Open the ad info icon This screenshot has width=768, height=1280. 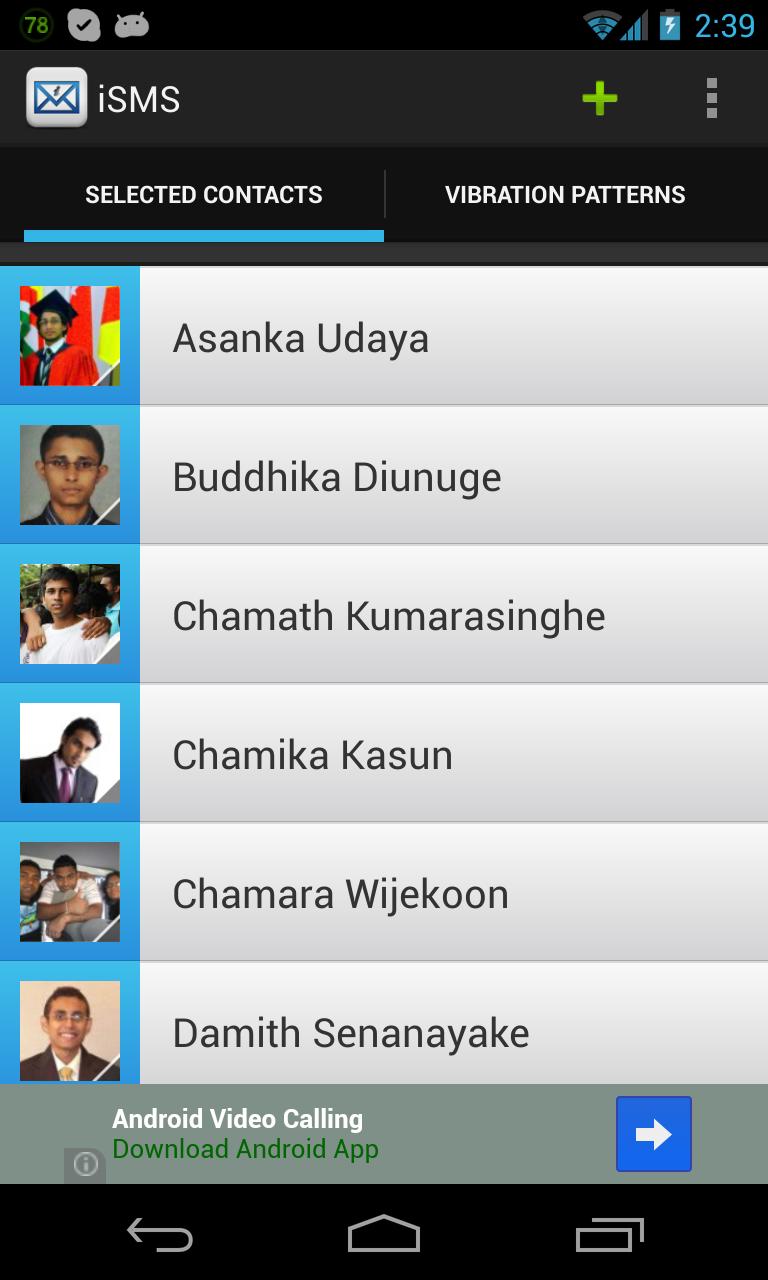click(x=85, y=1164)
